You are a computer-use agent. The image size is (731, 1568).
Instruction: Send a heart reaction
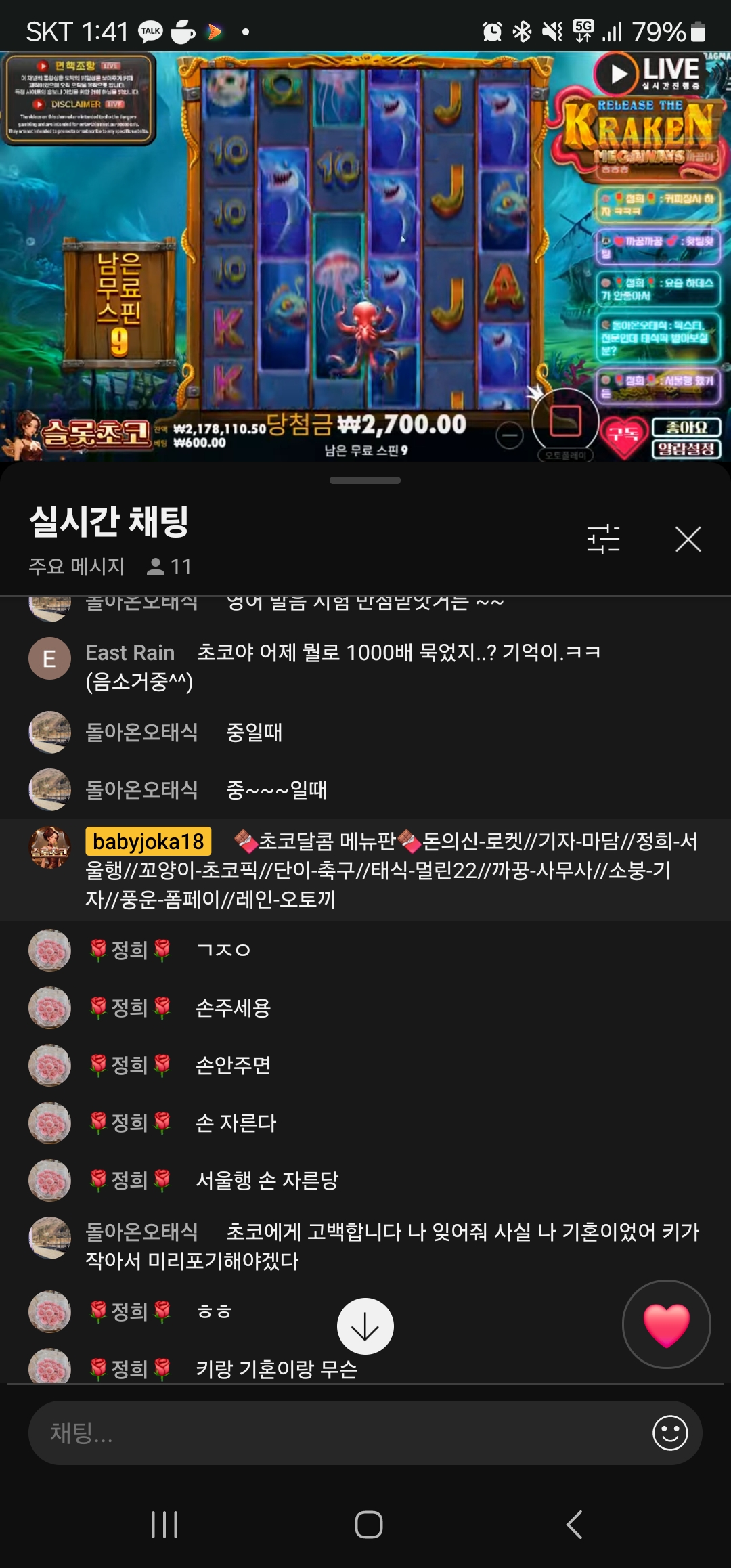pos(666,1324)
